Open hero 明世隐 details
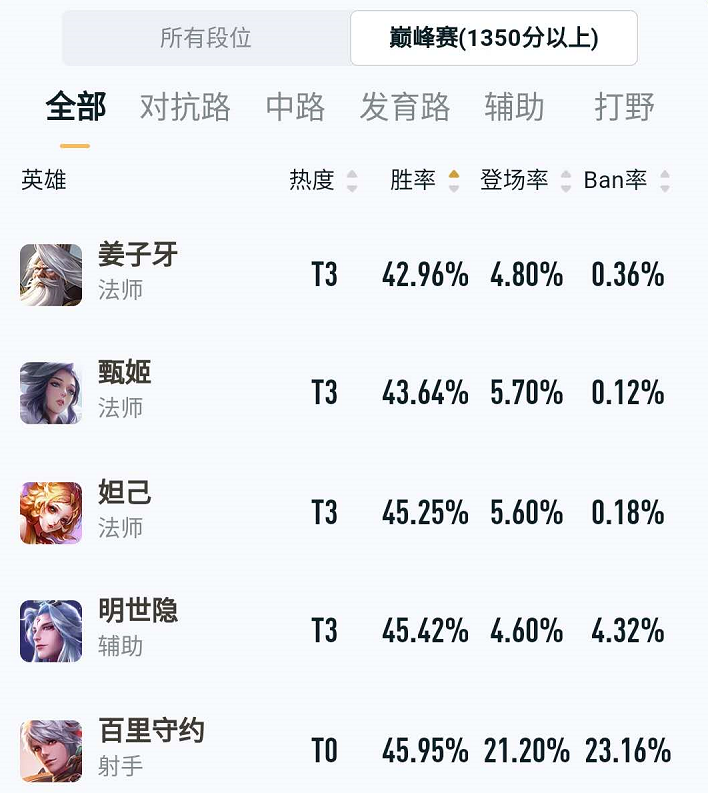This screenshot has width=708, height=793. (x=137, y=628)
